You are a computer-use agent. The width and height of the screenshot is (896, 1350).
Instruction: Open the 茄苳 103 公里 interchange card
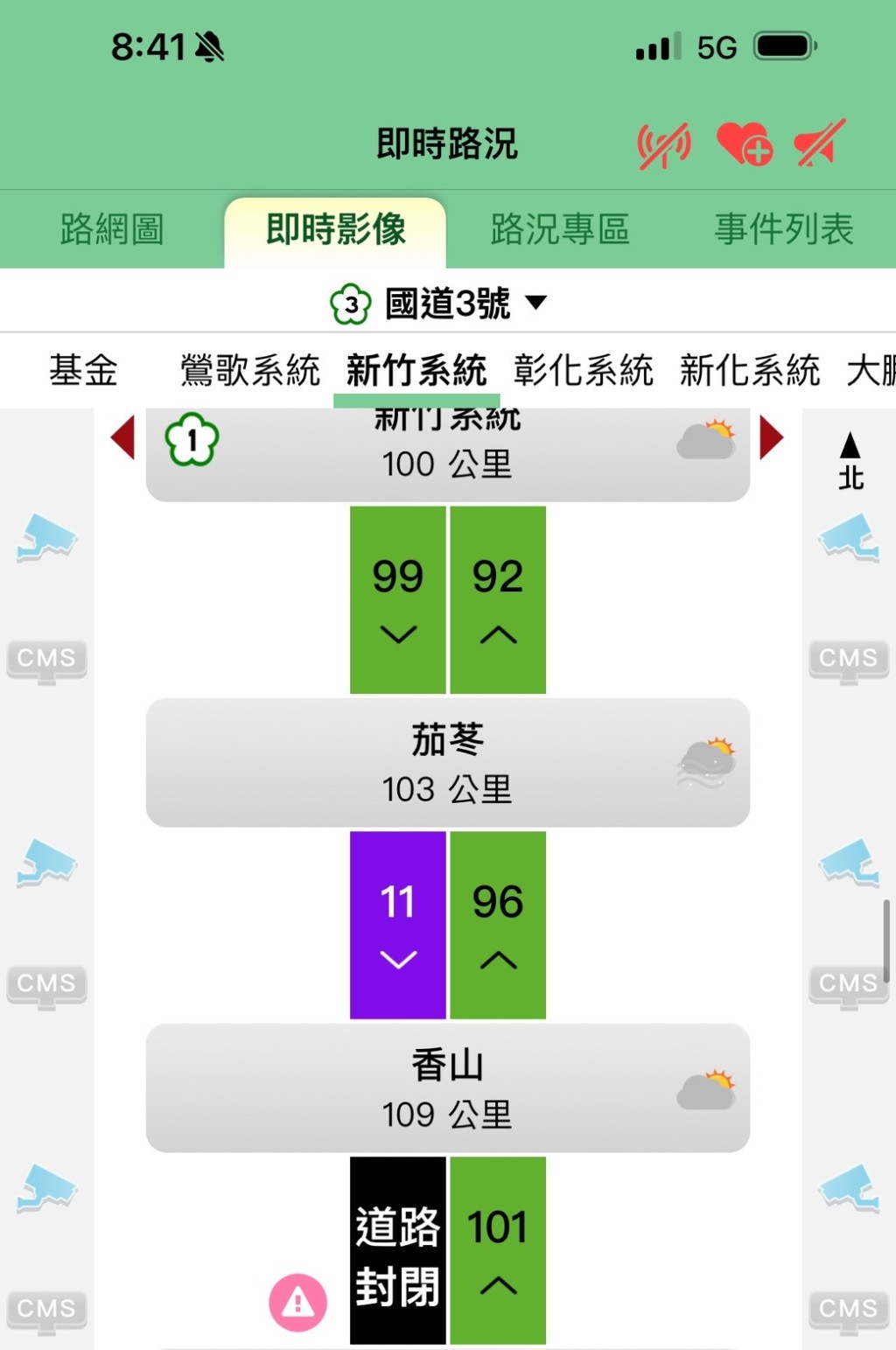point(447,763)
